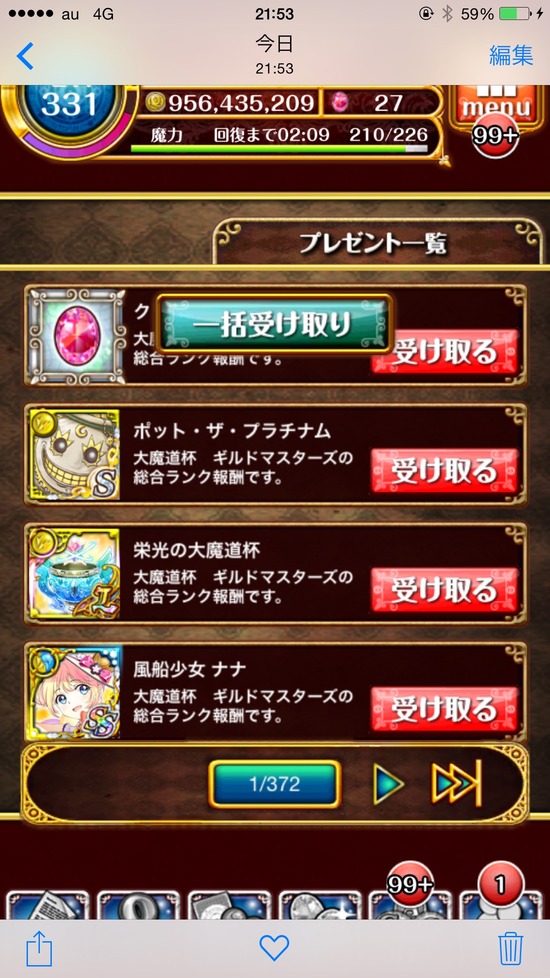Delete this photo with the trash icon
The width and height of the screenshot is (550, 978).
510,948
